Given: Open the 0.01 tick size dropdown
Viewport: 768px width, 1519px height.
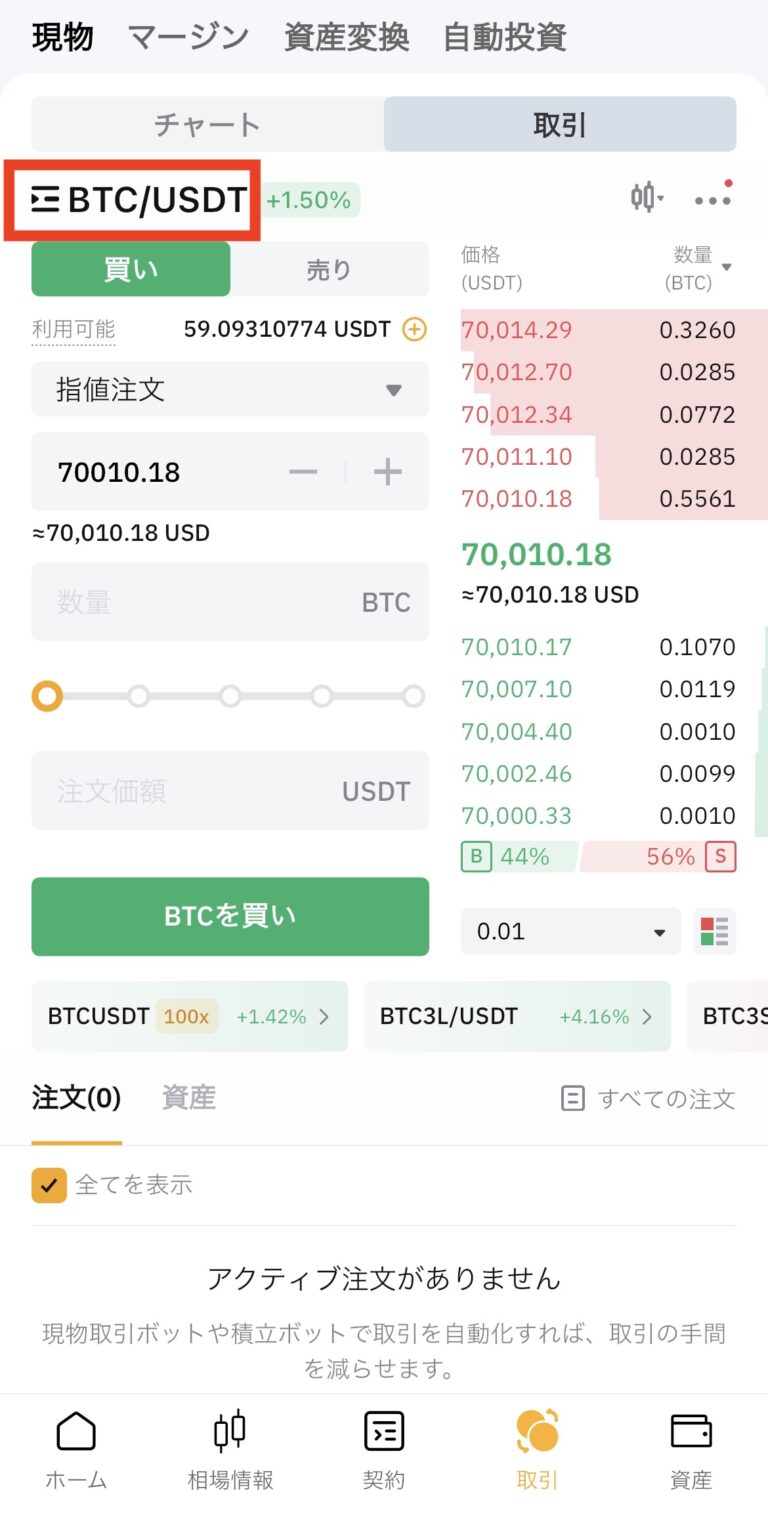Looking at the screenshot, I should click(570, 931).
